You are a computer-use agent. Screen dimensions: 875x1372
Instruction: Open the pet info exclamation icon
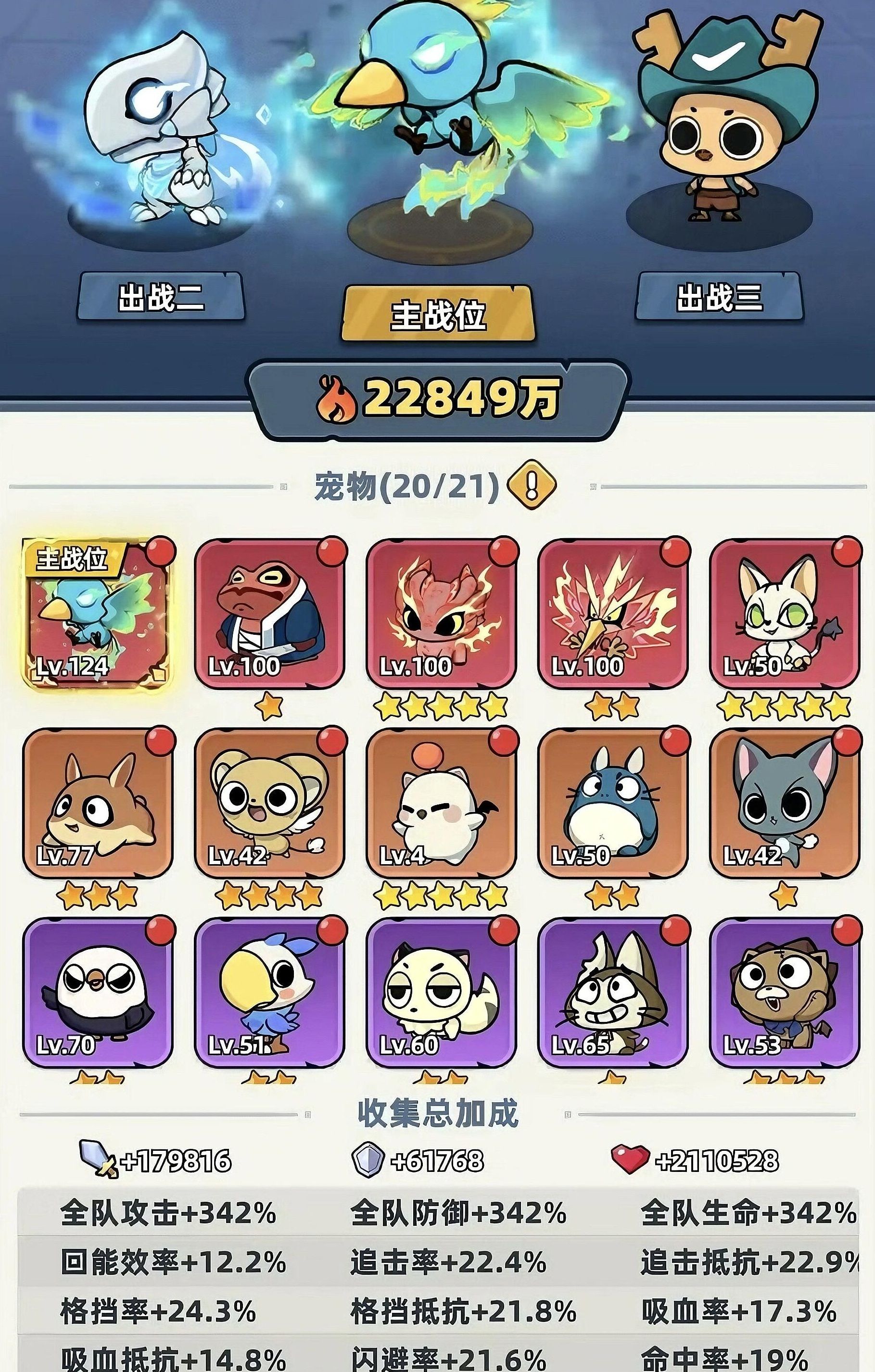pos(531,485)
